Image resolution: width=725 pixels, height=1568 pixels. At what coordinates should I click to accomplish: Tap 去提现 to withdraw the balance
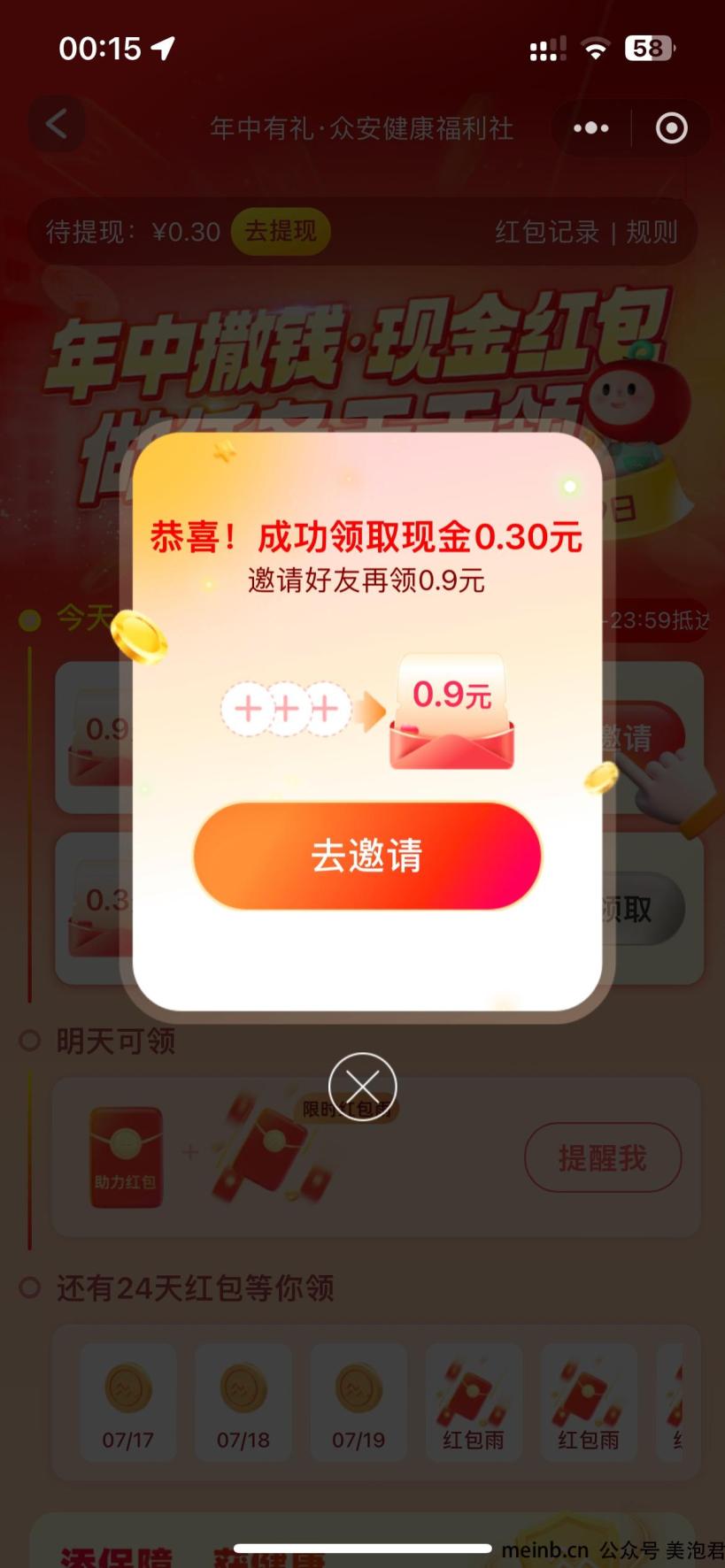pyautogui.click(x=281, y=232)
